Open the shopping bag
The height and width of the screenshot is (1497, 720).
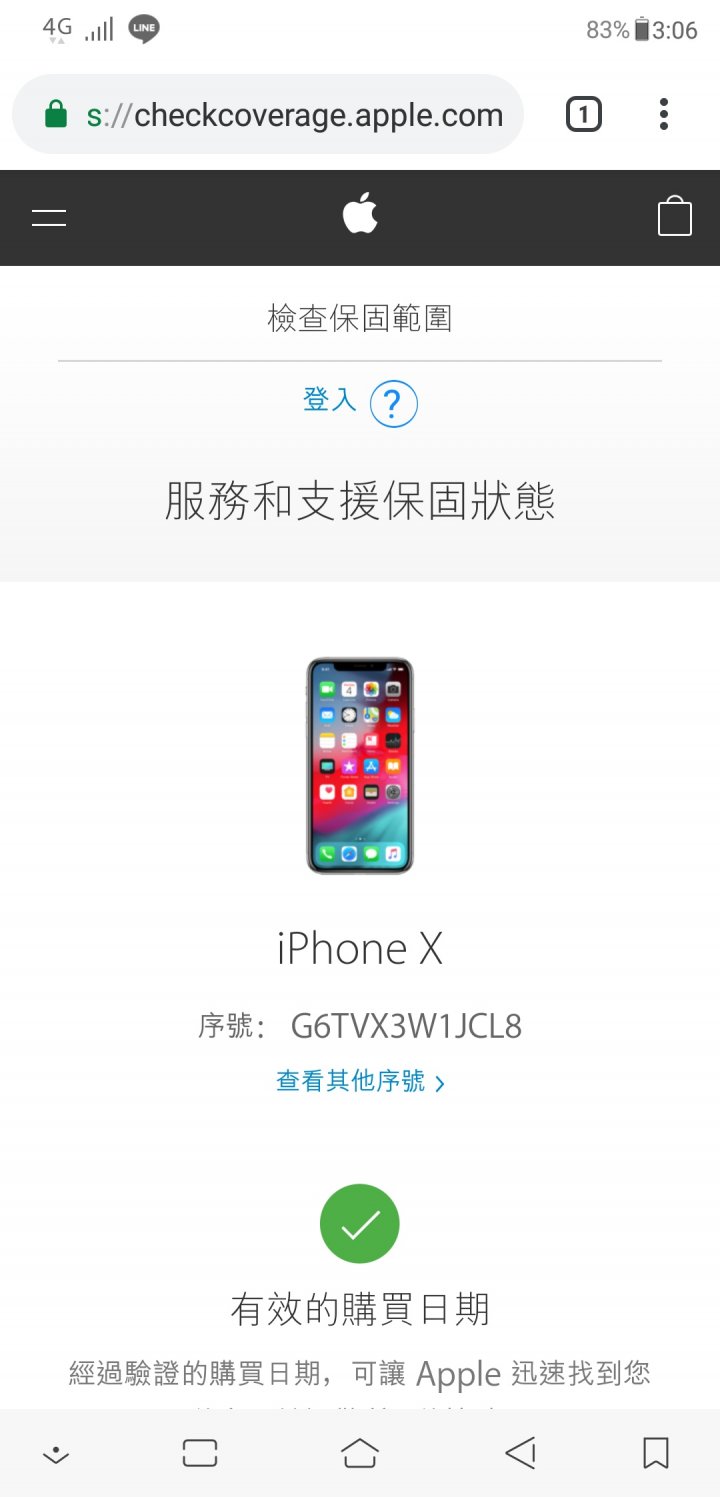click(x=675, y=216)
